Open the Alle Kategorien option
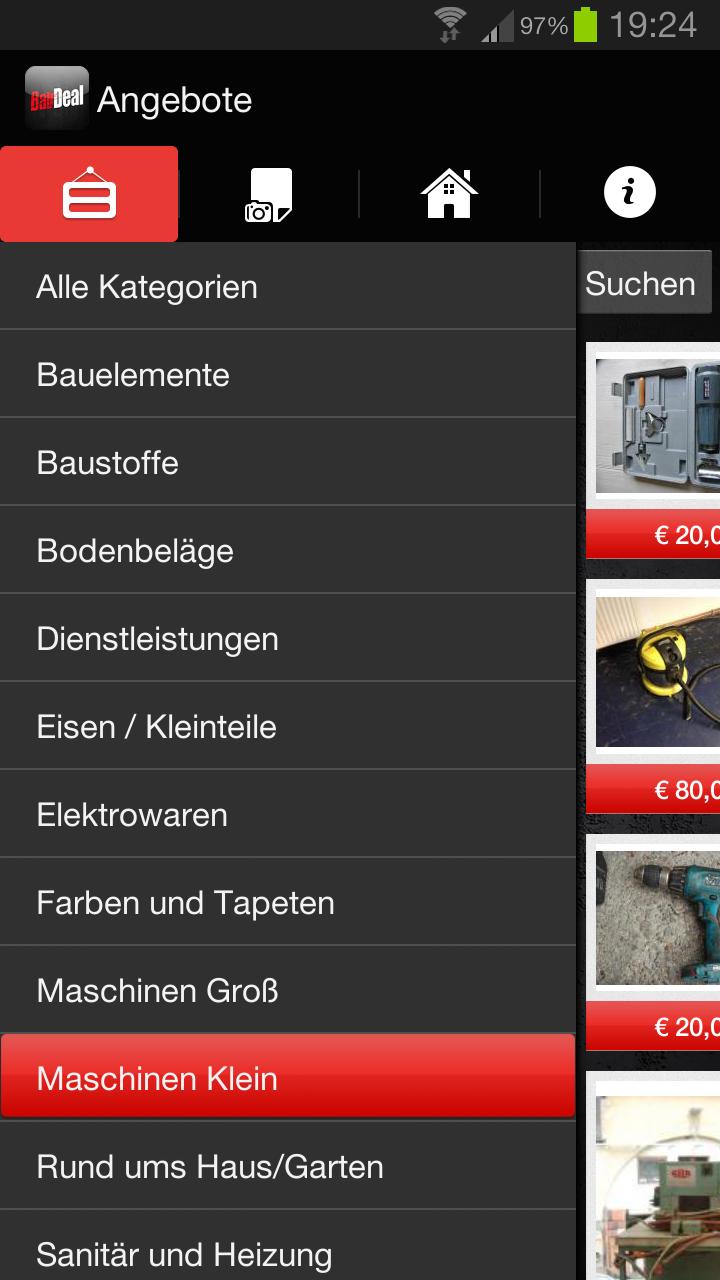The height and width of the screenshot is (1280, 720). 288,286
